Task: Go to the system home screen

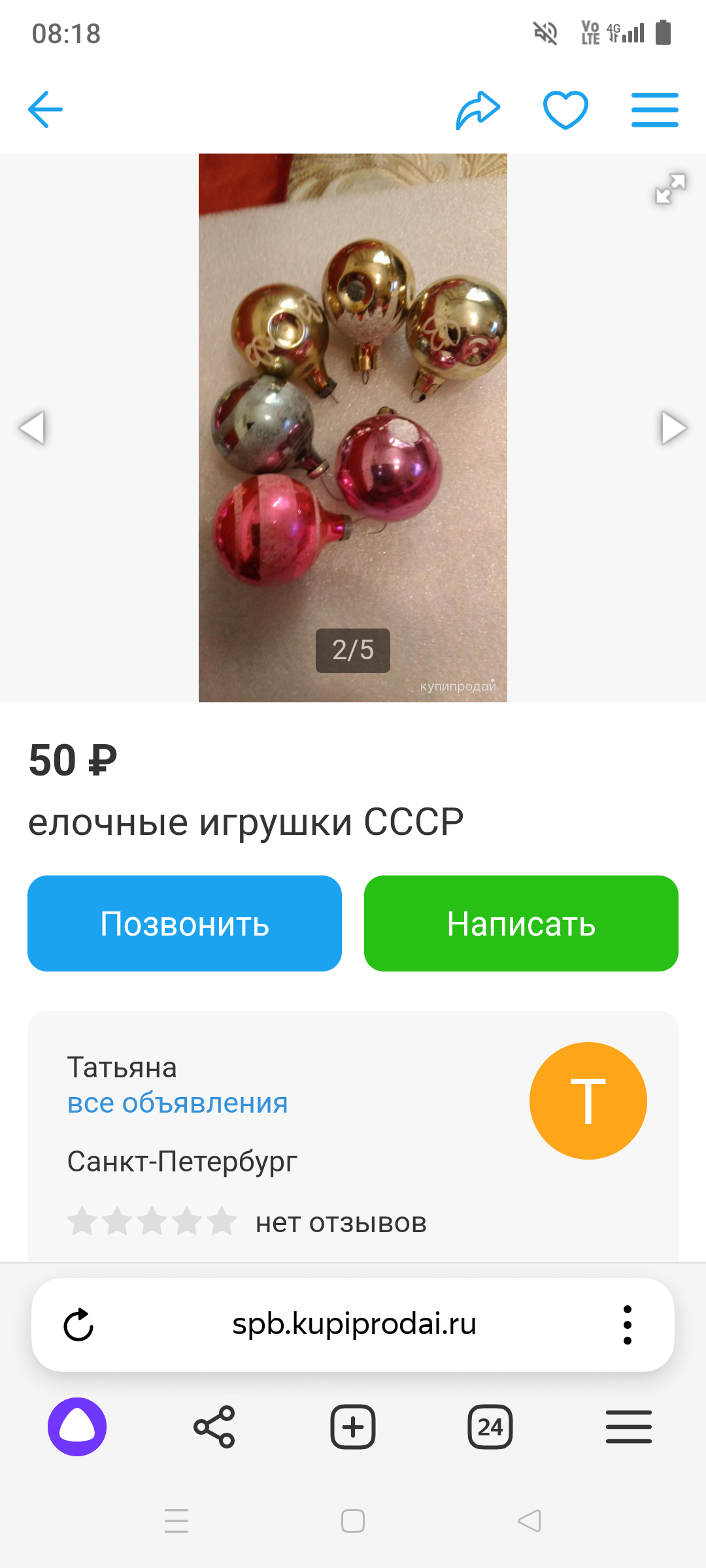Action: [353, 1521]
